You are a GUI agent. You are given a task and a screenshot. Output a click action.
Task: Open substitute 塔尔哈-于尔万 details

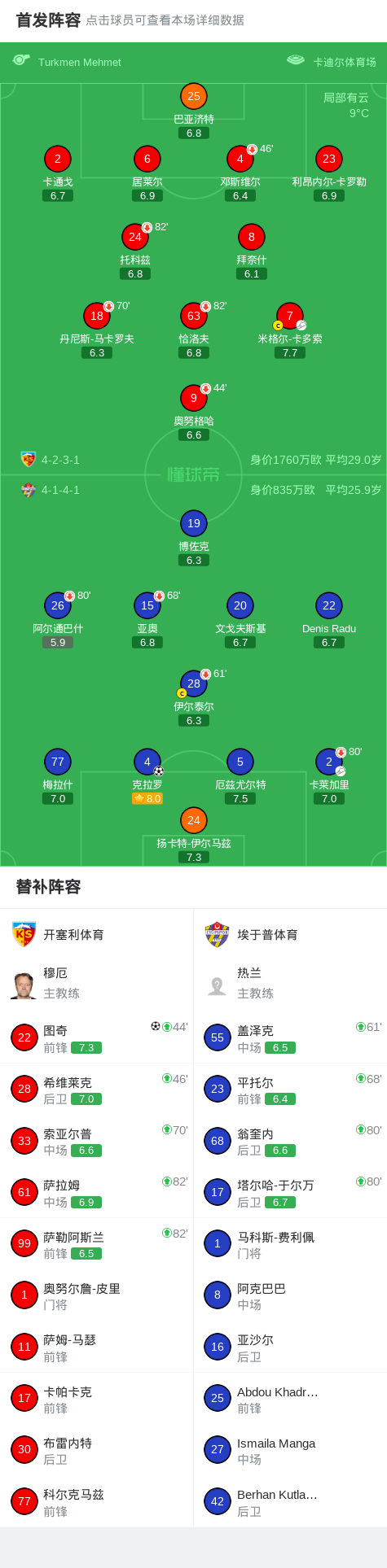(x=290, y=1192)
